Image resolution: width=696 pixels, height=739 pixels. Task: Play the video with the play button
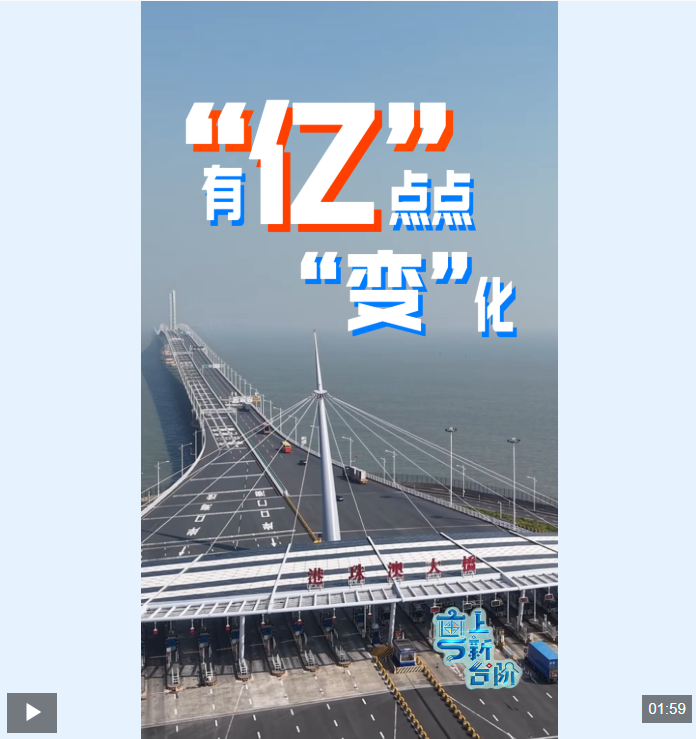click(x=32, y=712)
